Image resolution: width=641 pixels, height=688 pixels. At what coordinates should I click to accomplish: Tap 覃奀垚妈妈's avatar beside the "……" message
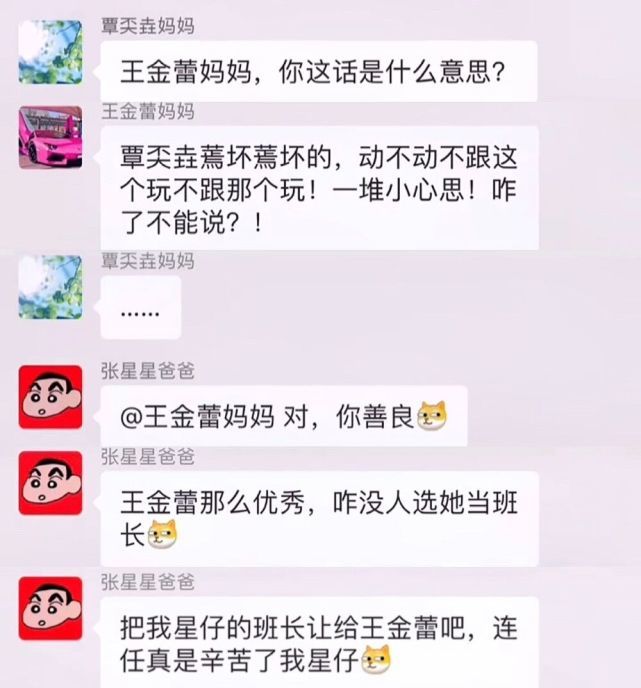pyautogui.click(x=50, y=287)
